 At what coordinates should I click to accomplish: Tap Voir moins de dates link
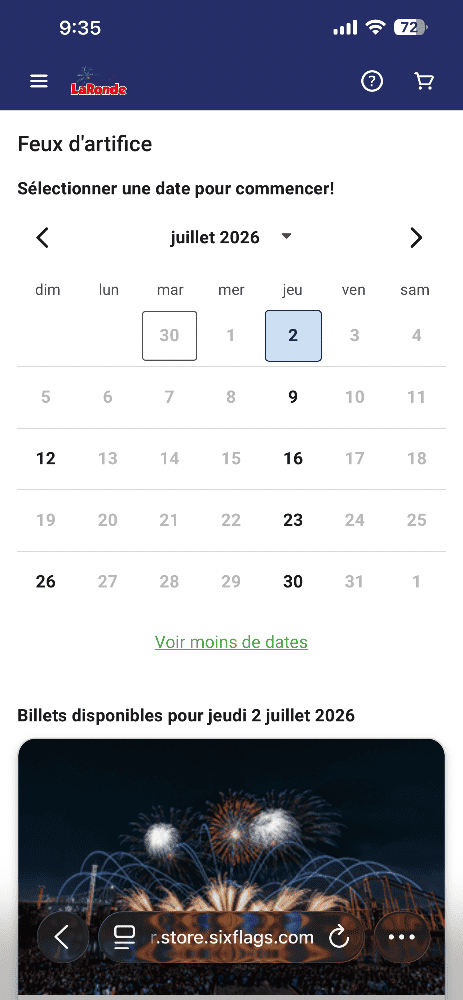pyautogui.click(x=232, y=642)
